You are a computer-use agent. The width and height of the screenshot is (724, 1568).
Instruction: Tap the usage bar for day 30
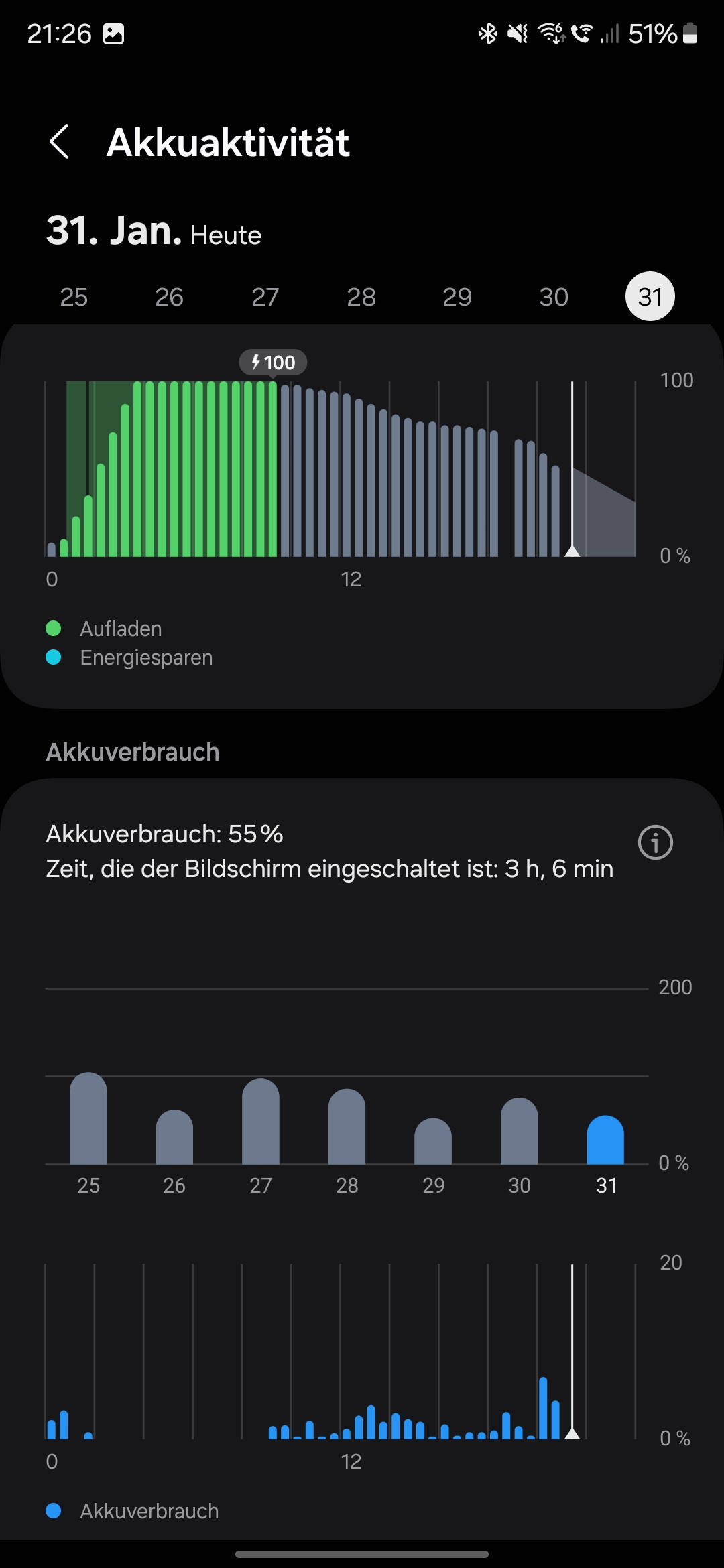[520, 1131]
